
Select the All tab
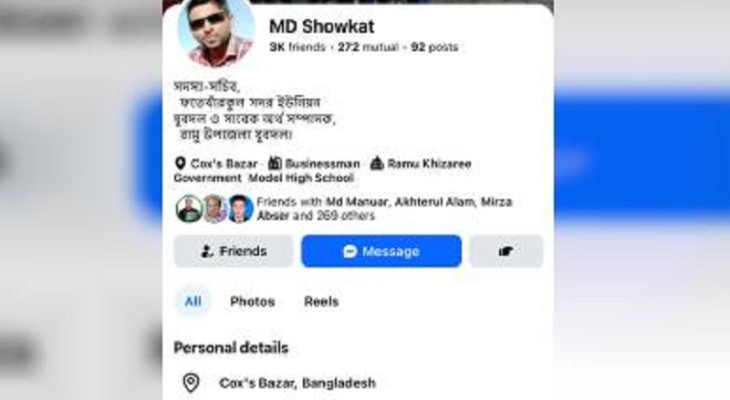click(192, 301)
